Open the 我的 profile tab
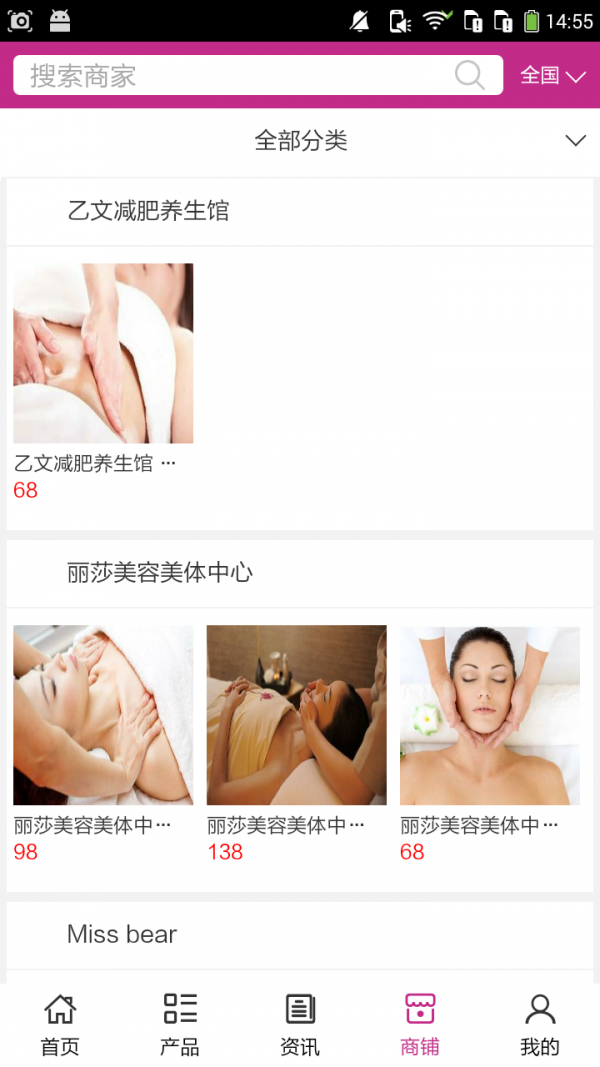Viewport: 600px width, 1067px height. click(540, 1025)
